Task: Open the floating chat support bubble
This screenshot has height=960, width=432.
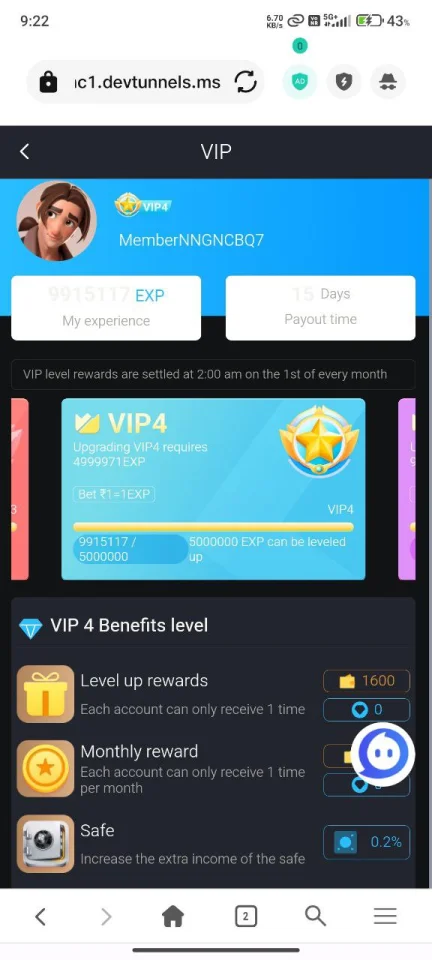Action: tap(383, 754)
